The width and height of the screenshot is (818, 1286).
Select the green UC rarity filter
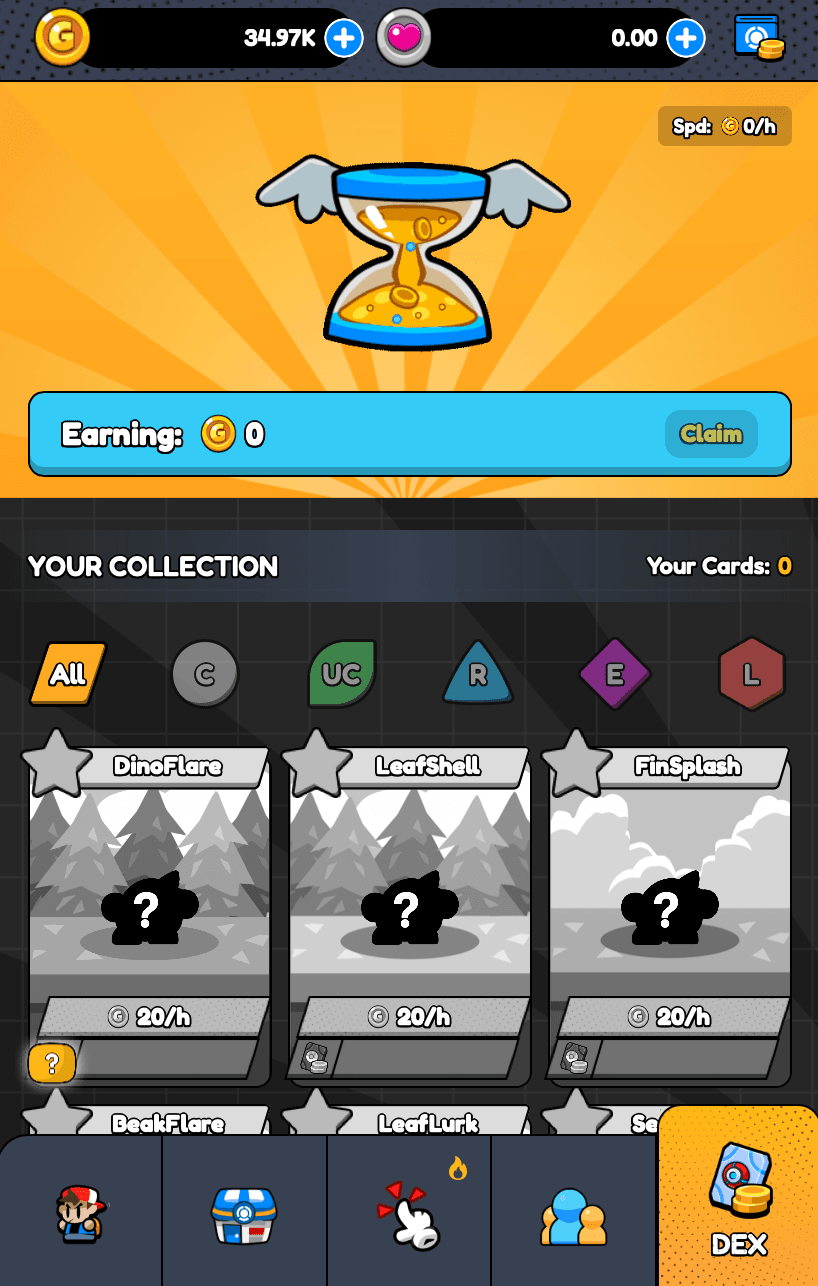click(341, 674)
